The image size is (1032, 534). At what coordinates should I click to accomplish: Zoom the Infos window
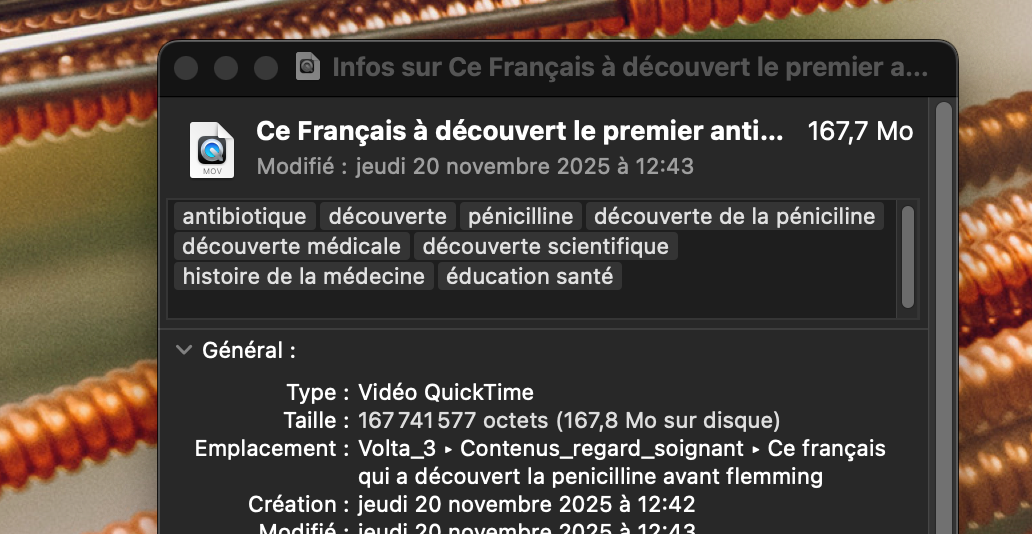pyautogui.click(x=265, y=68)
